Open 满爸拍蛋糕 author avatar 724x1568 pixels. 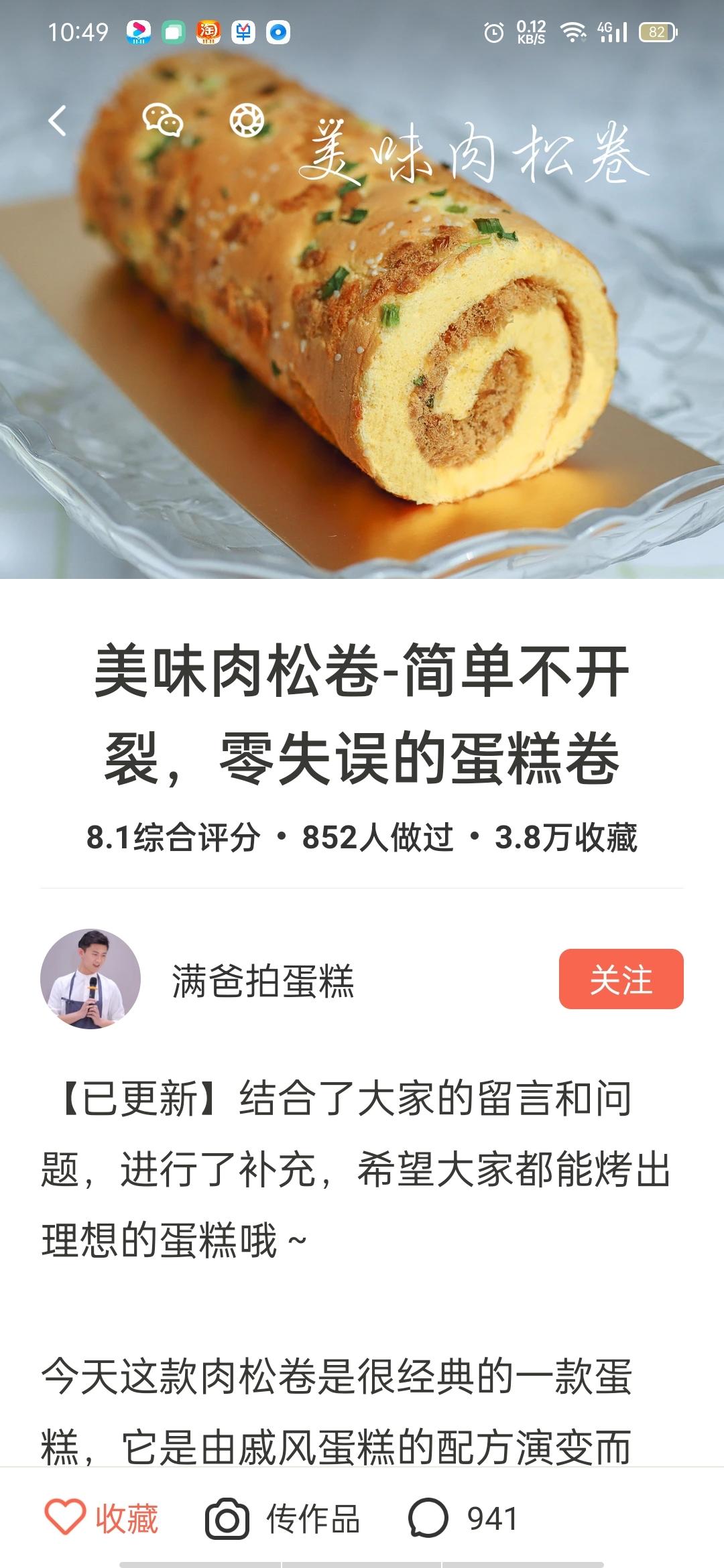(90, 978)
